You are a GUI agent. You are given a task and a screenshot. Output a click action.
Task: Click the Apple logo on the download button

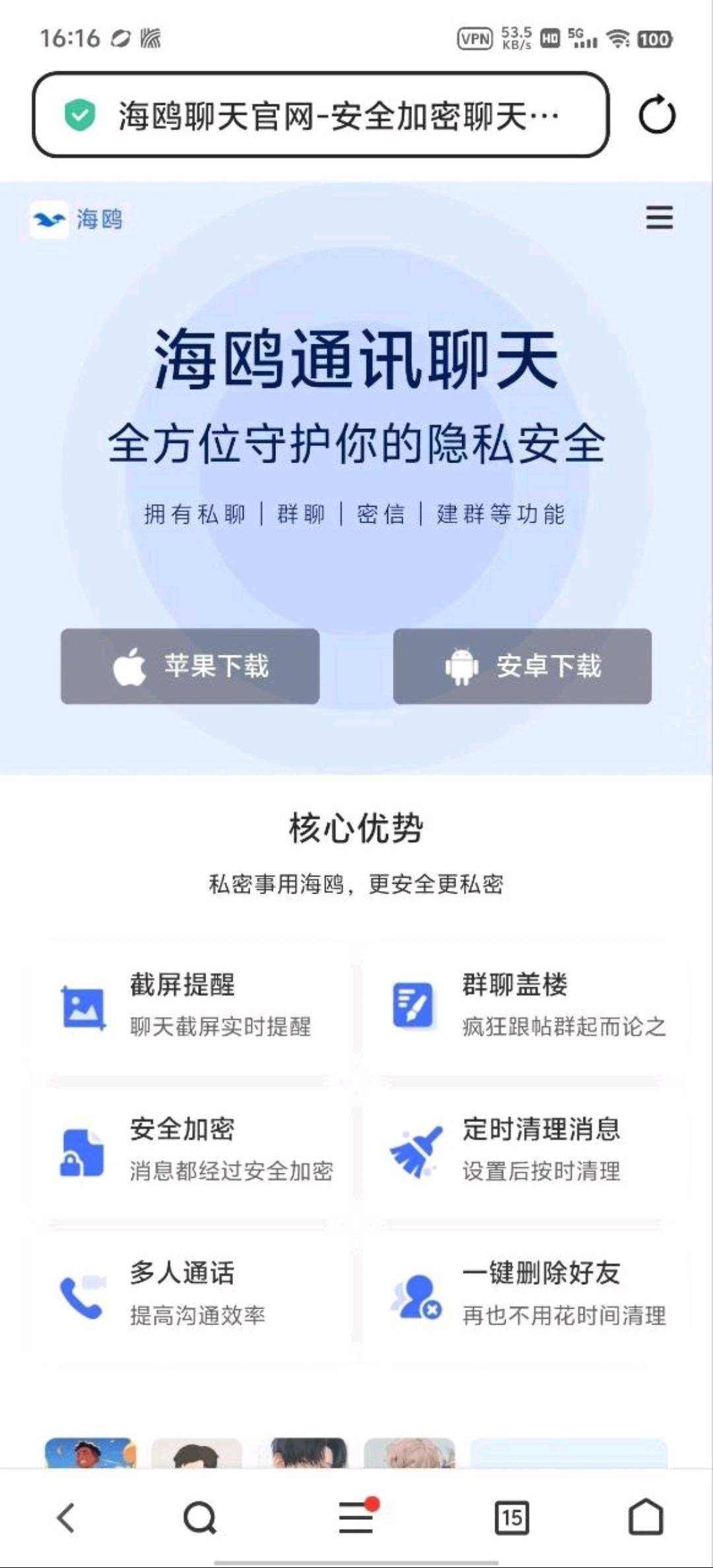130,667
